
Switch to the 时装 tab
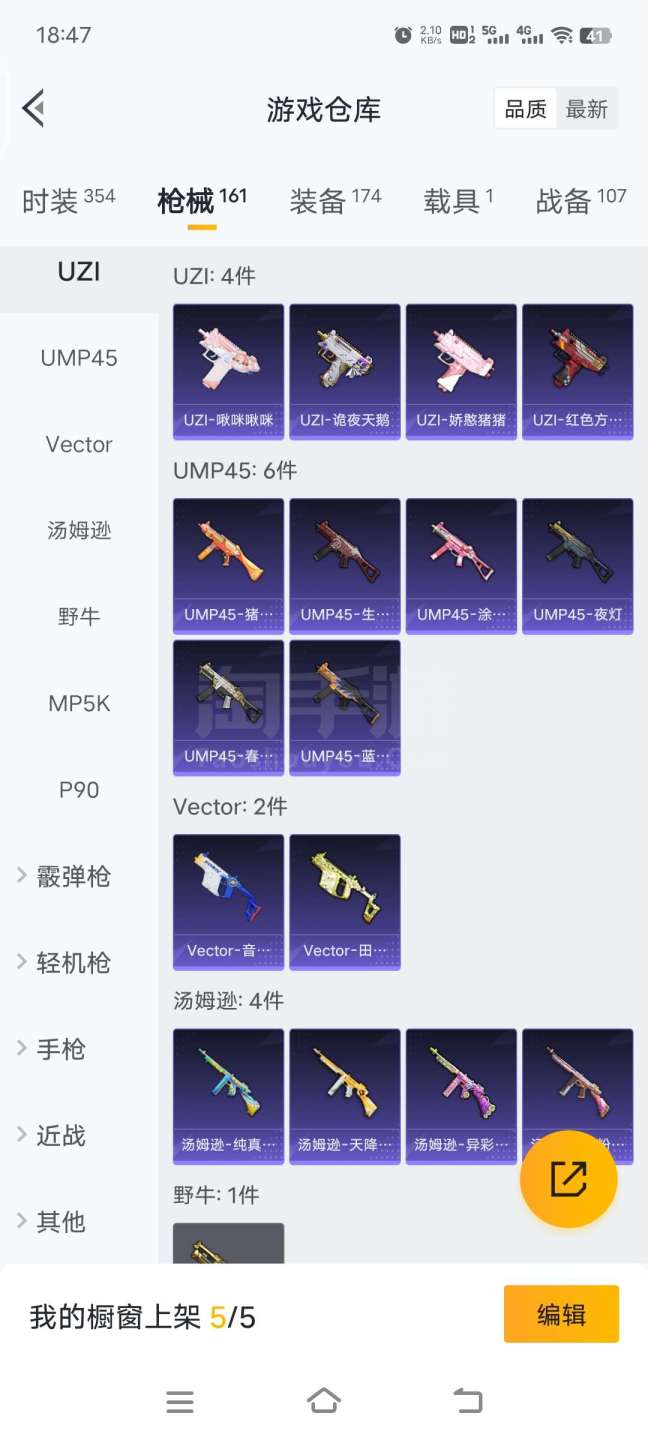click(x=68, y=200)
